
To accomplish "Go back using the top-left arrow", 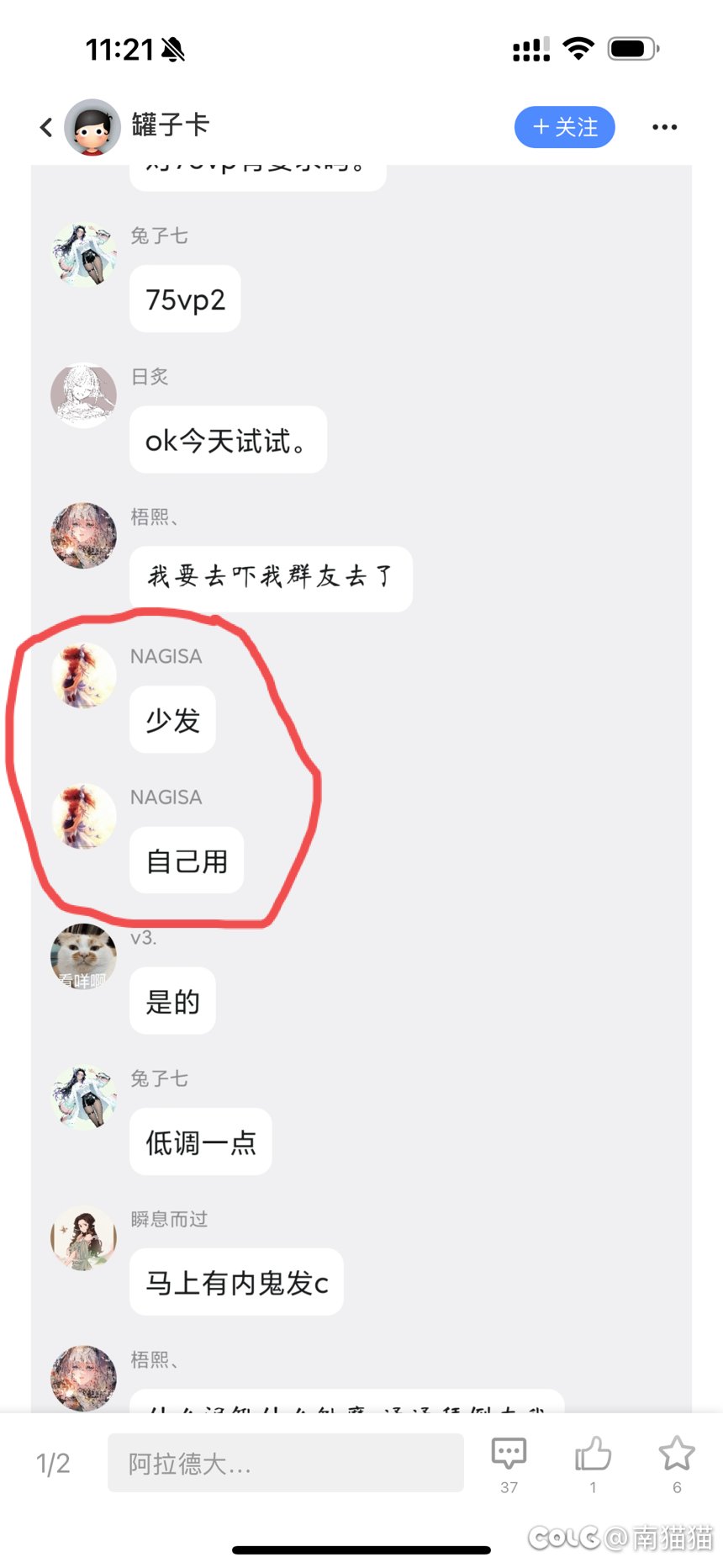I will click(x=46, y=127).
